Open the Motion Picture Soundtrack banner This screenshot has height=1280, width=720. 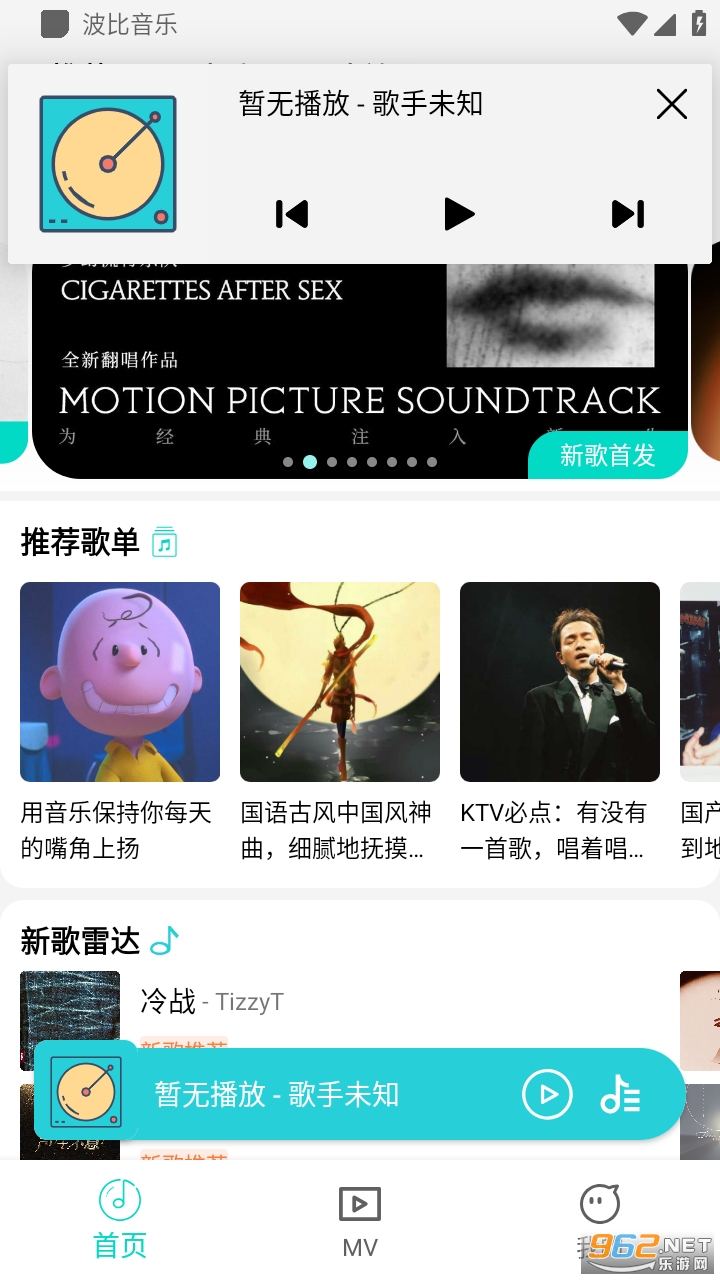(x=360, y=371)
